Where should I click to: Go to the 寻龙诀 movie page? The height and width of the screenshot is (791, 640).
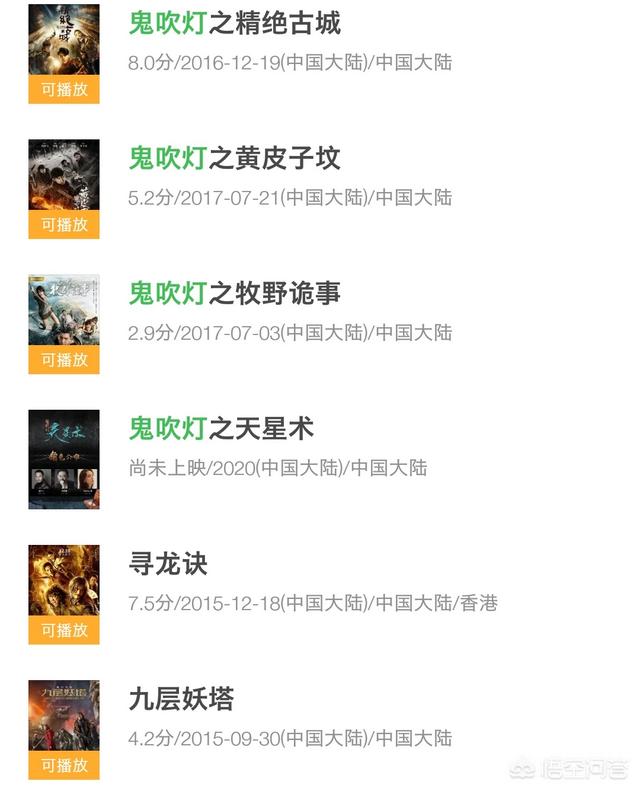(168, 564)
